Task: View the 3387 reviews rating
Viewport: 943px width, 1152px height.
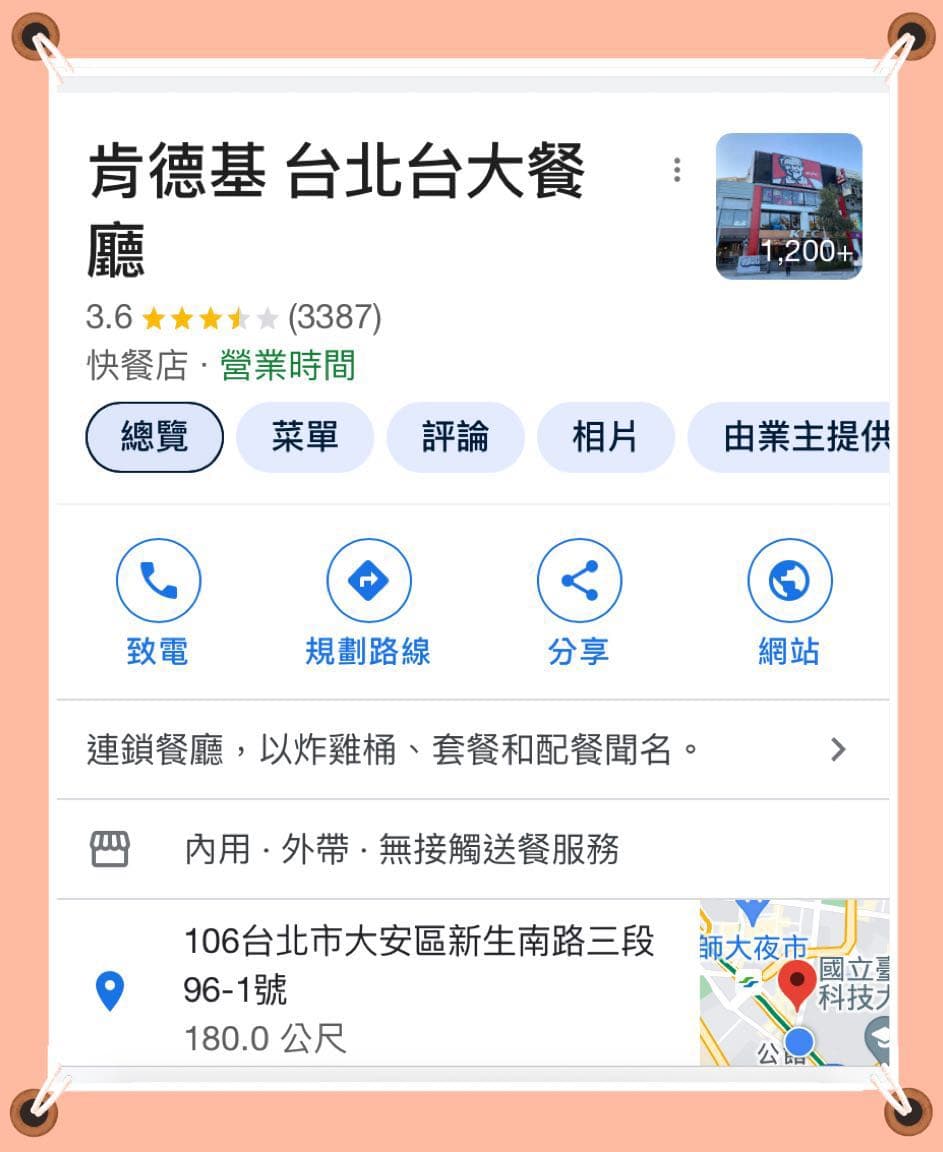Action: click(x=234, y=317)
